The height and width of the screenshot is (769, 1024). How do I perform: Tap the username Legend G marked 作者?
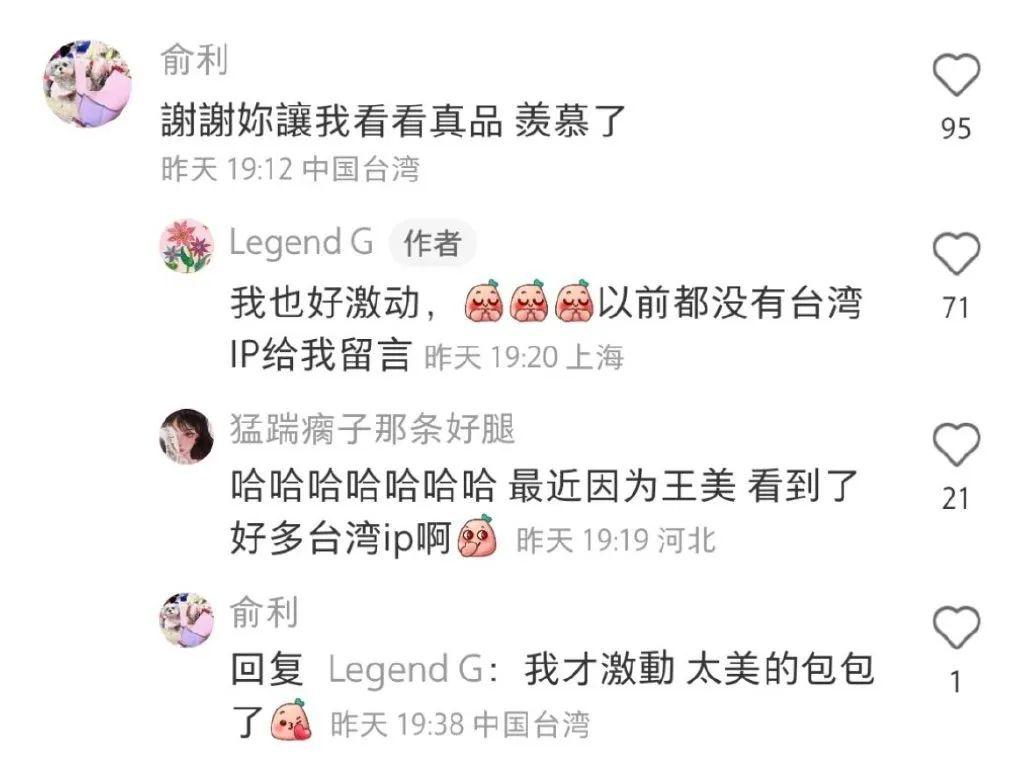[301, 242]
